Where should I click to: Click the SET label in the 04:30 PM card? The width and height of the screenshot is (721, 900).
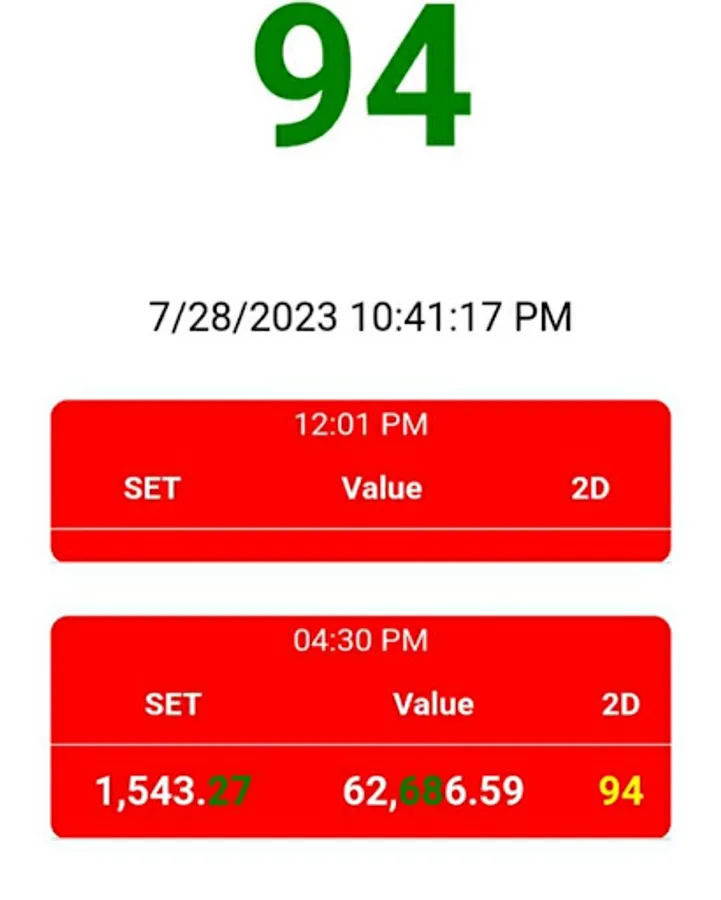point(172,705)
